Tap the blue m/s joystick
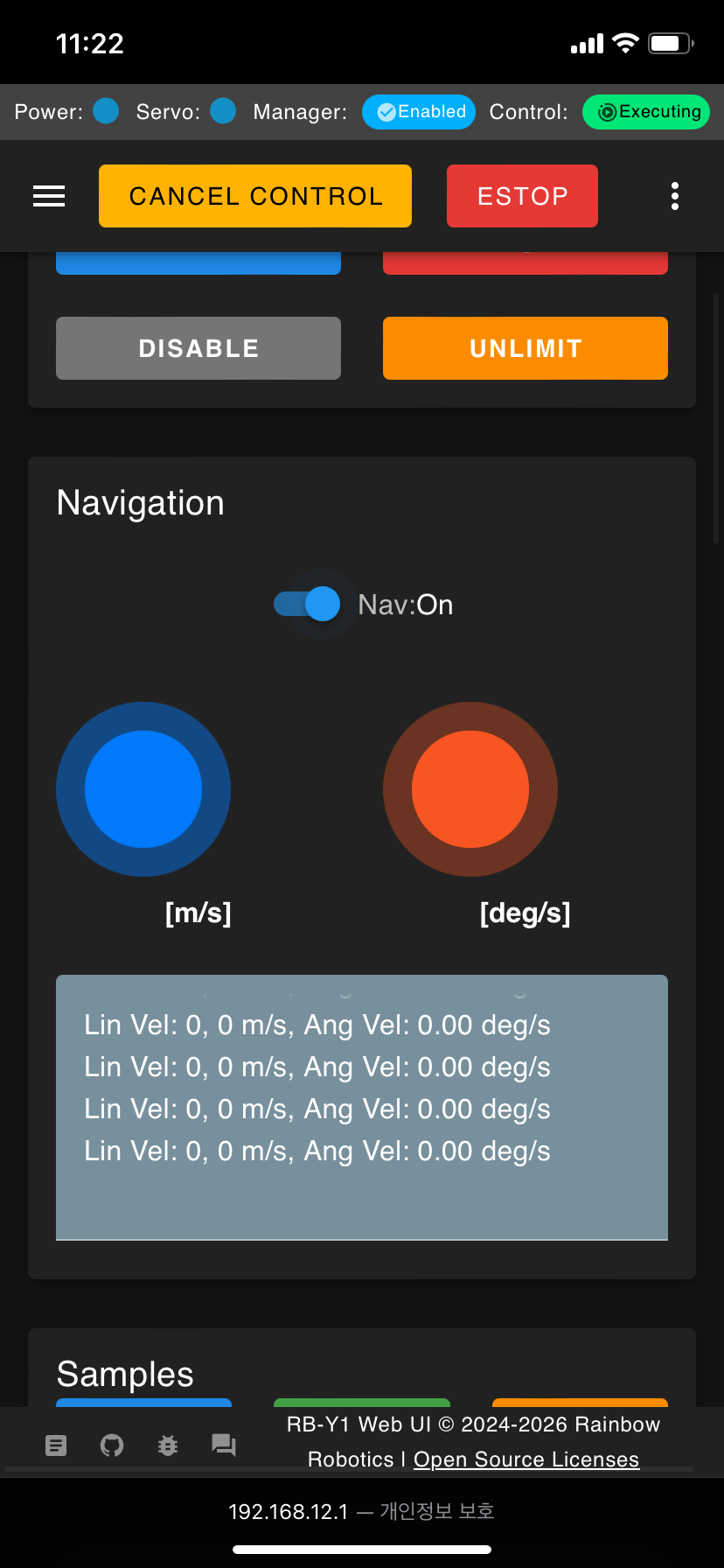Viewport: 724px width, 1568px height. coord(143,789)
